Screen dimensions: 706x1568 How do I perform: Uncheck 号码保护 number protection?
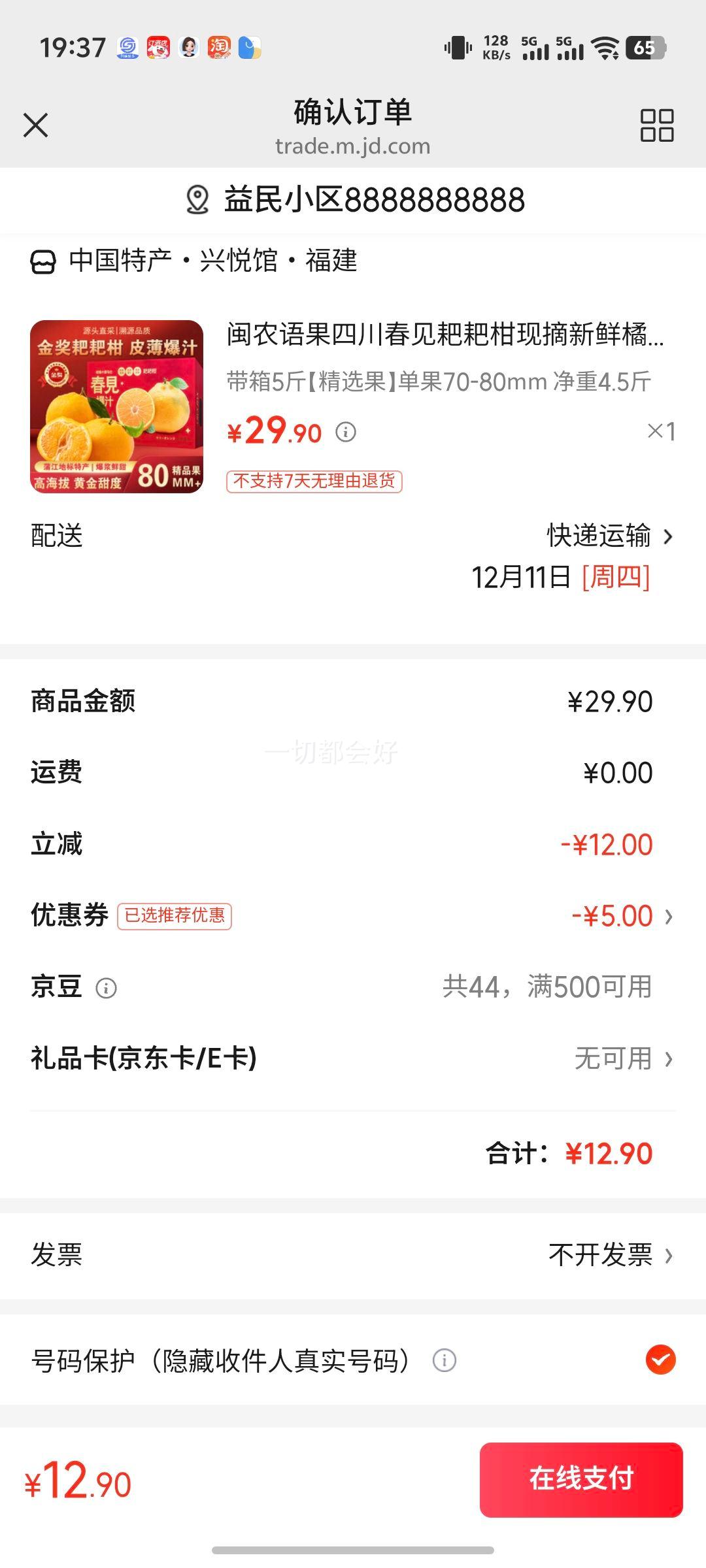click(660, 1360)
